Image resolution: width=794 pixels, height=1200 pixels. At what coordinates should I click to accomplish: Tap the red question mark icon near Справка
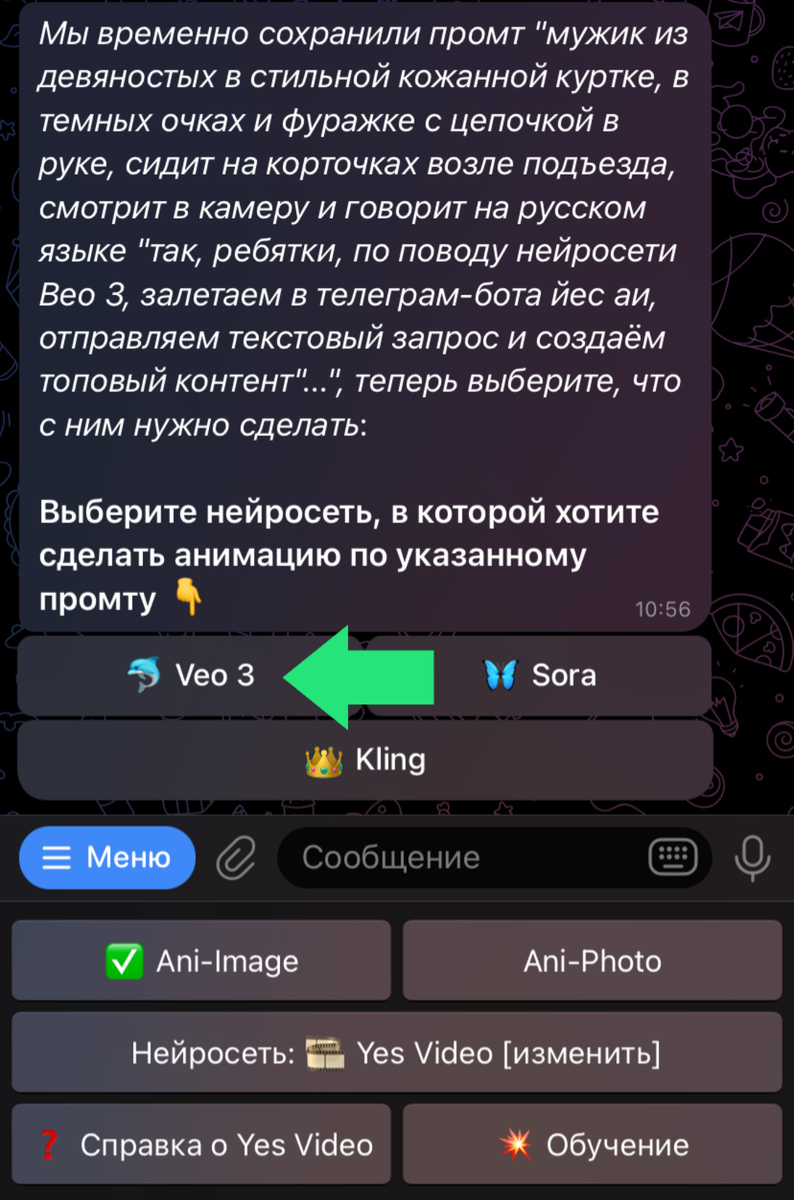click(47, 1144)
